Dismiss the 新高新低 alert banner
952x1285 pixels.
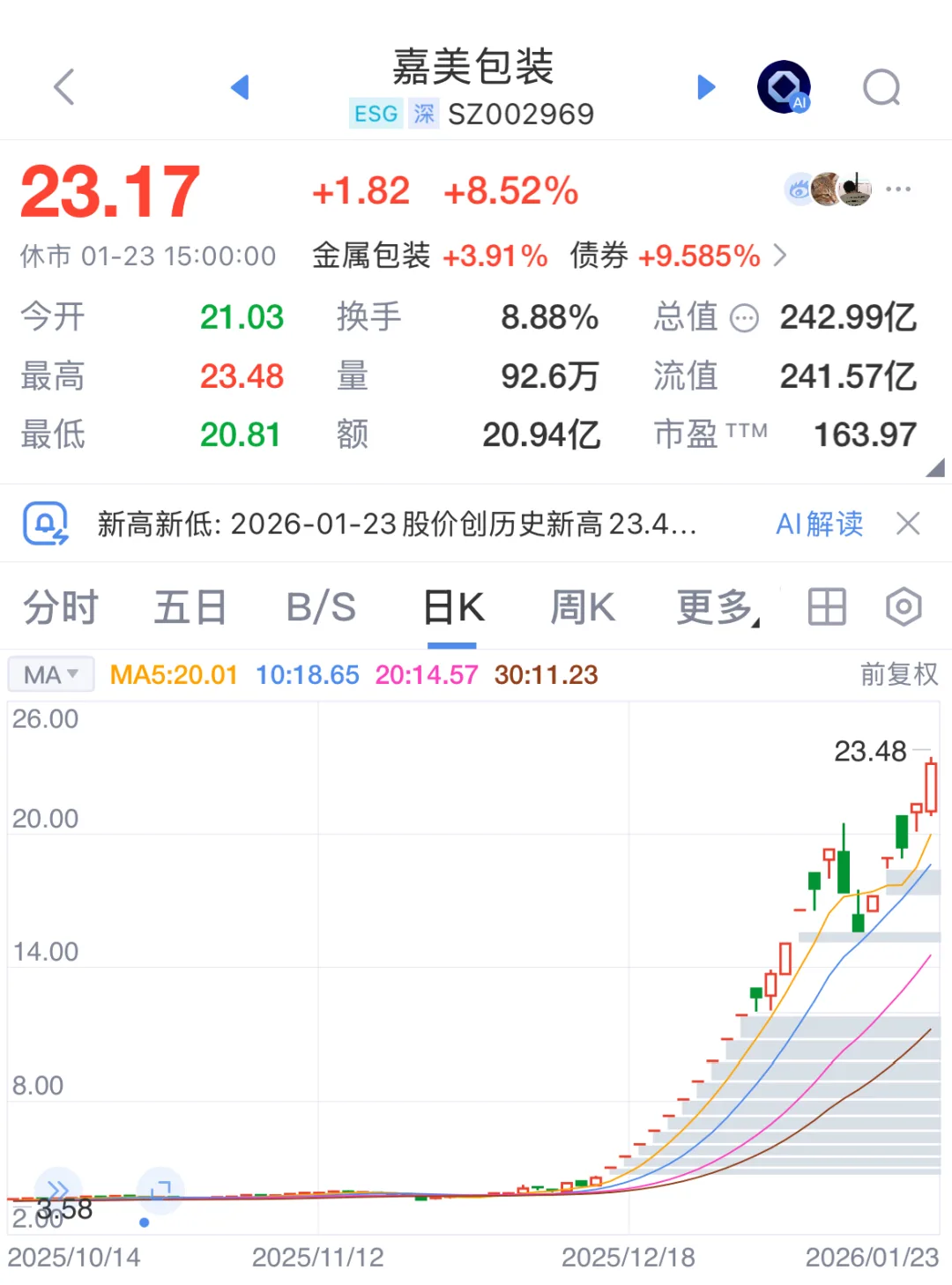pos(908,524)
